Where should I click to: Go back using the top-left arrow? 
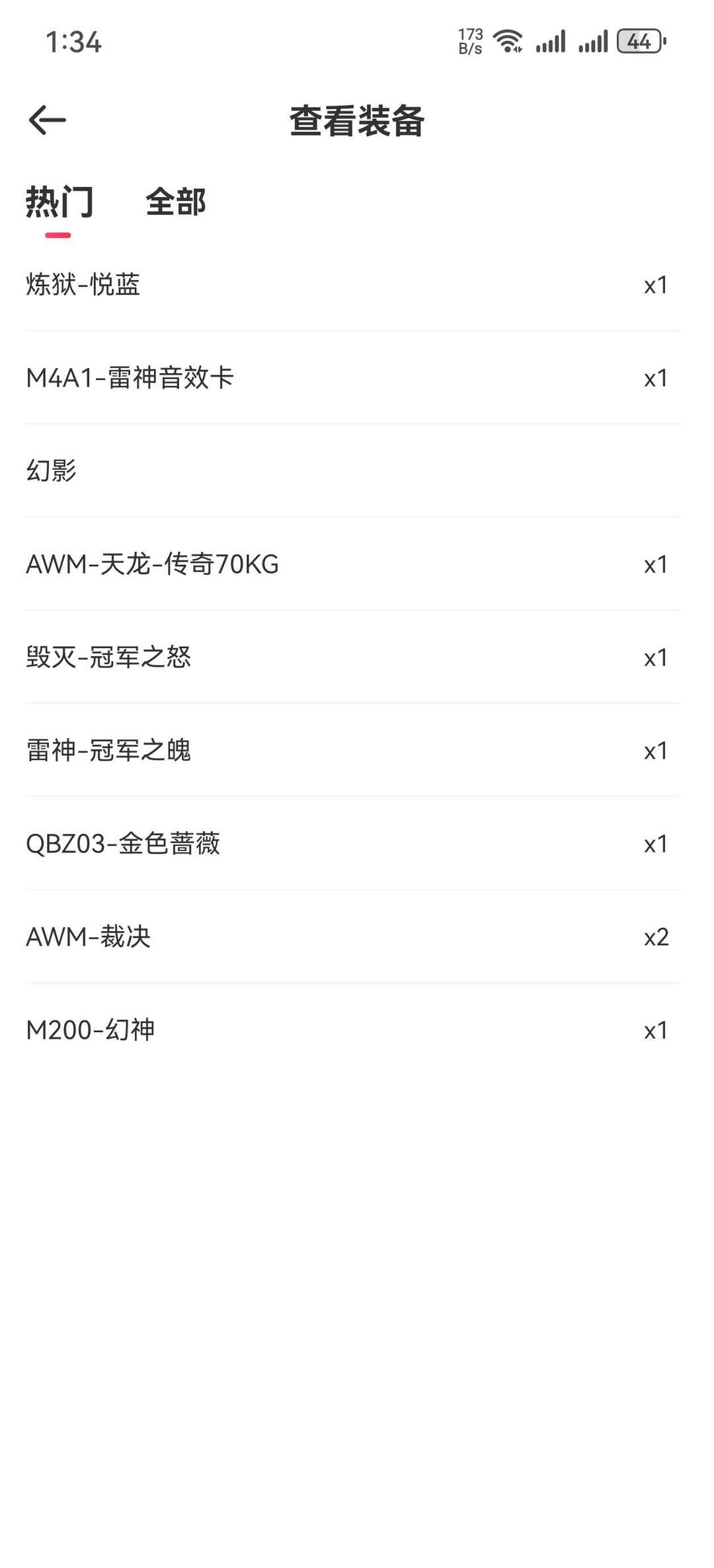(48, 120)
